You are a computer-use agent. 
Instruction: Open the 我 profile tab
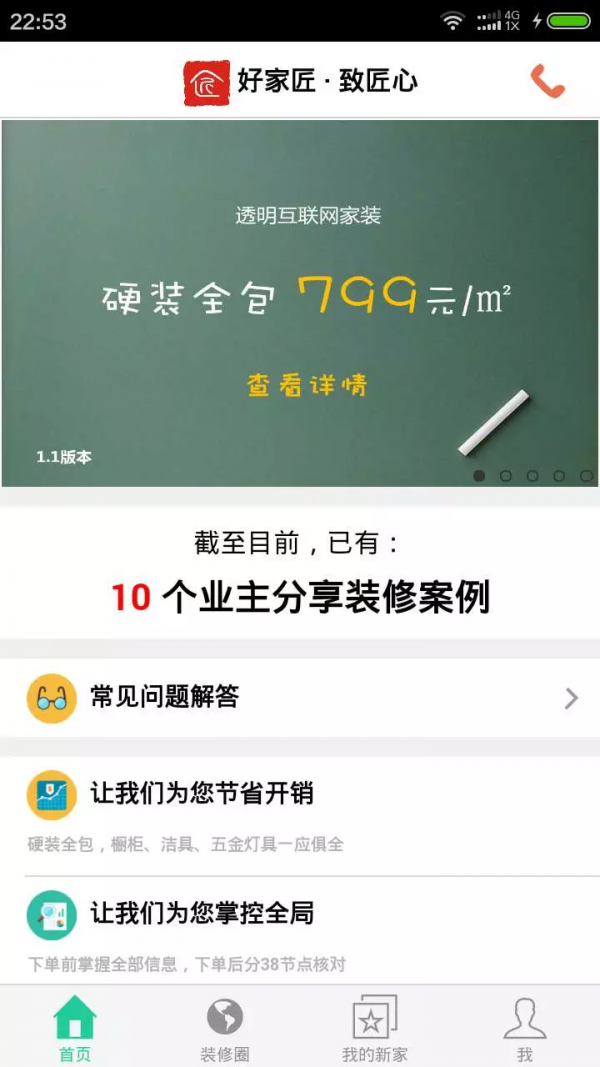tap(525, 1028)
